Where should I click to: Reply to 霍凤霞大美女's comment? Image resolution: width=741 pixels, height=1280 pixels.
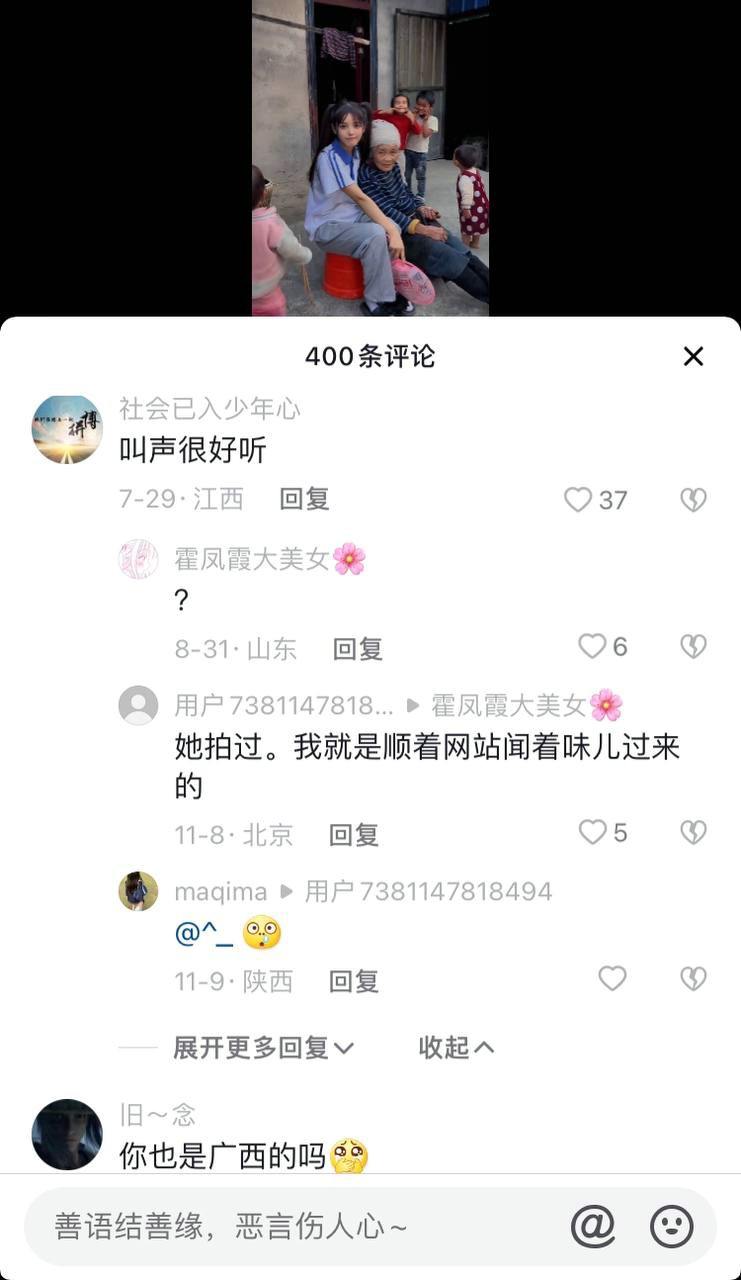(357, 649)
